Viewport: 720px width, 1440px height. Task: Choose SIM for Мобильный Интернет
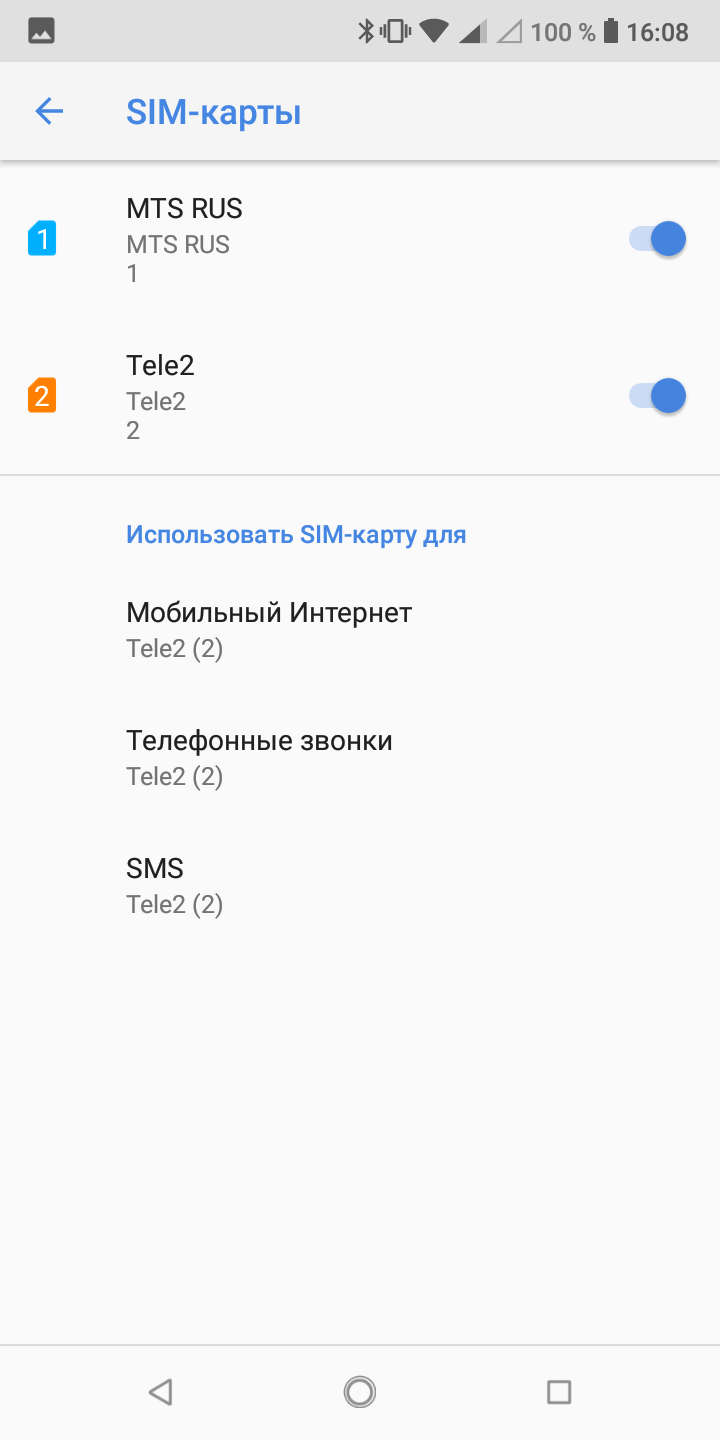tap(269, 630)
